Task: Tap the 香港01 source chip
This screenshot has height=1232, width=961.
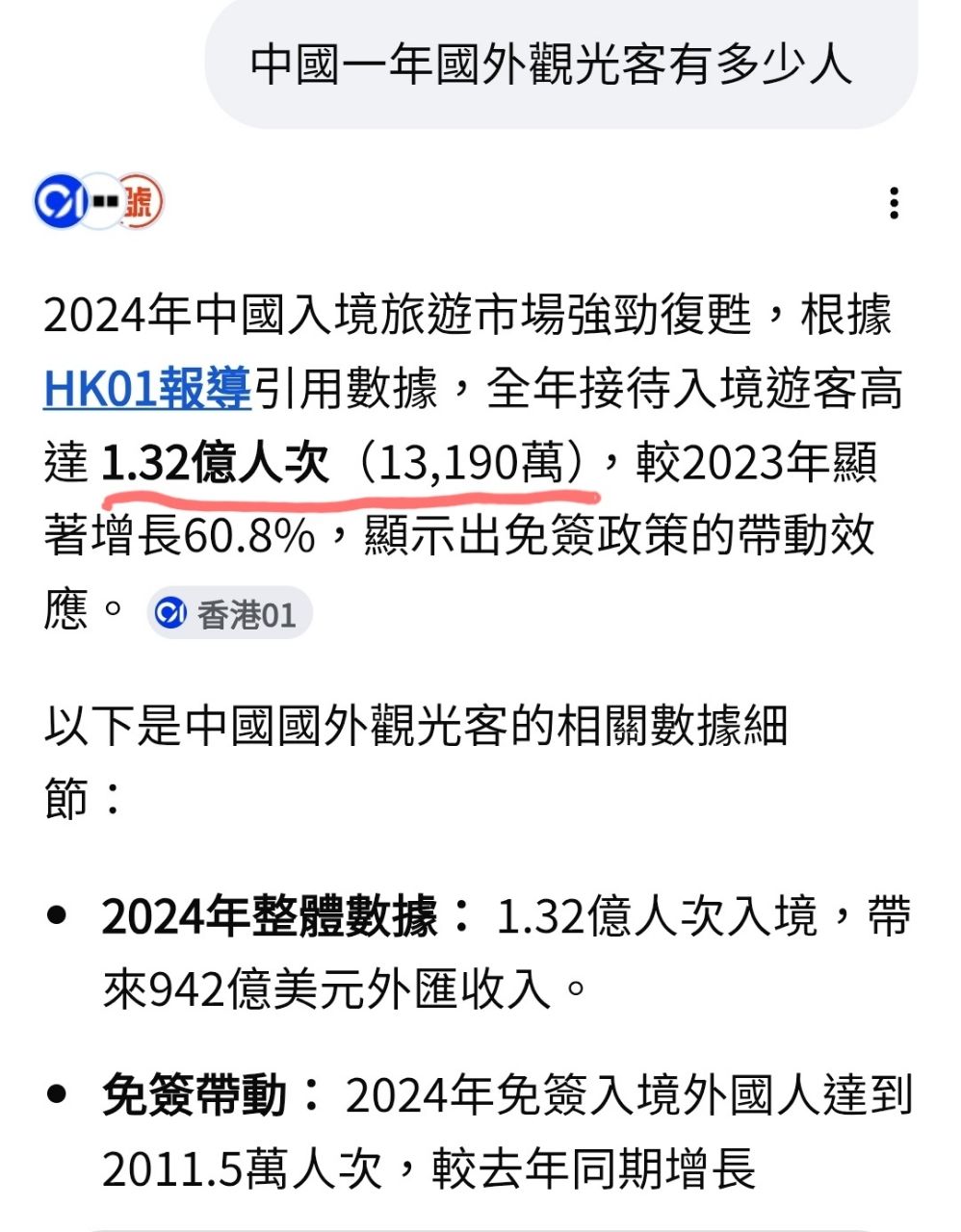Action: pos(230,613)
